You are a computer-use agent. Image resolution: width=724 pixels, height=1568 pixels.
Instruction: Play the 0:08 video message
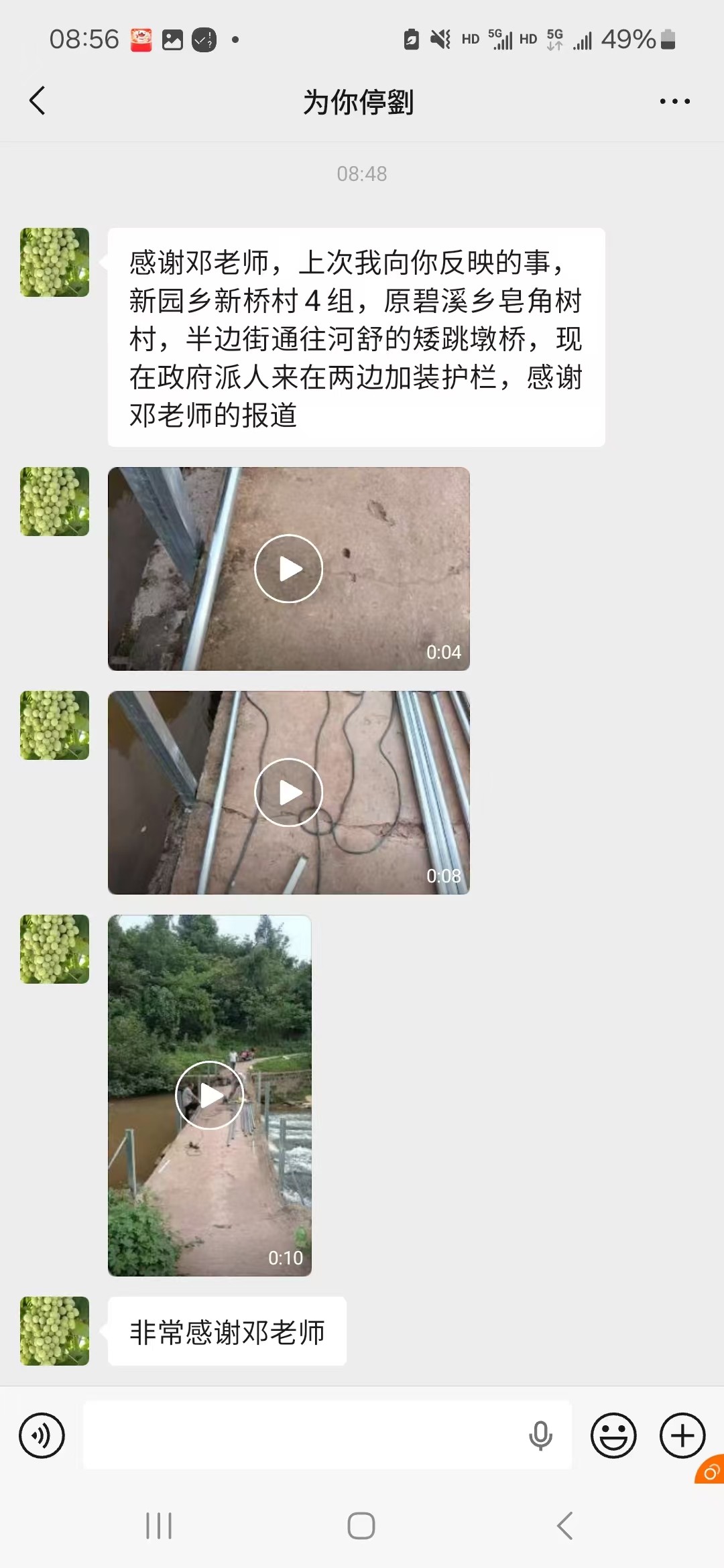[x=289, y=793]
